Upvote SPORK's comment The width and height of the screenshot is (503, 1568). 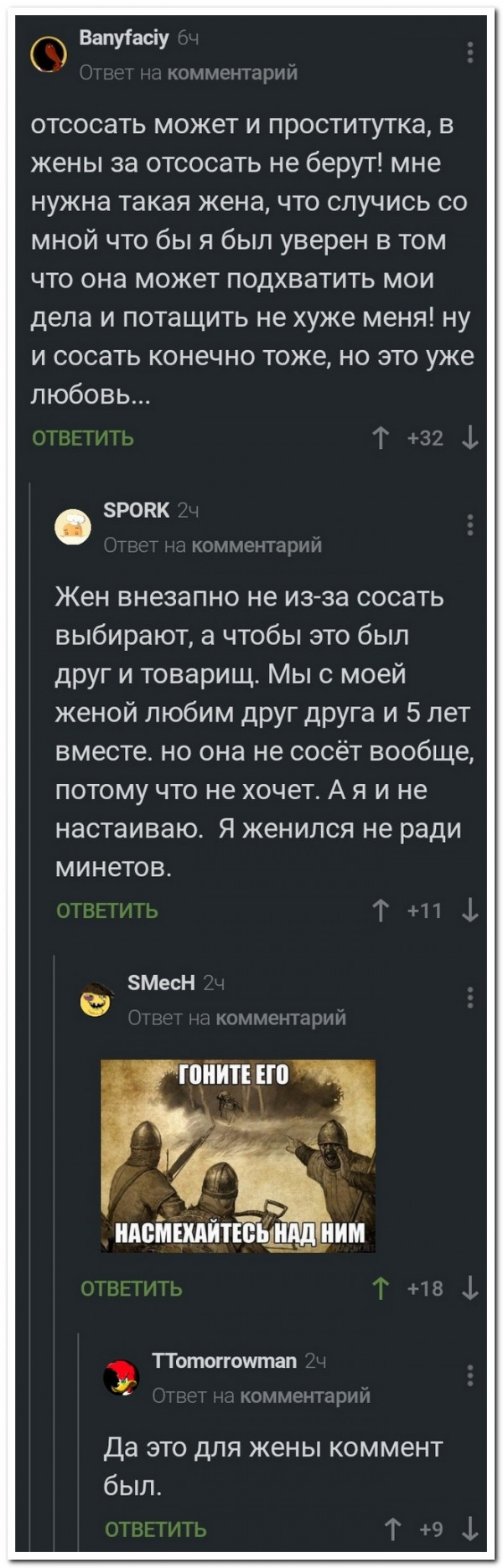(x=381, y=910)
